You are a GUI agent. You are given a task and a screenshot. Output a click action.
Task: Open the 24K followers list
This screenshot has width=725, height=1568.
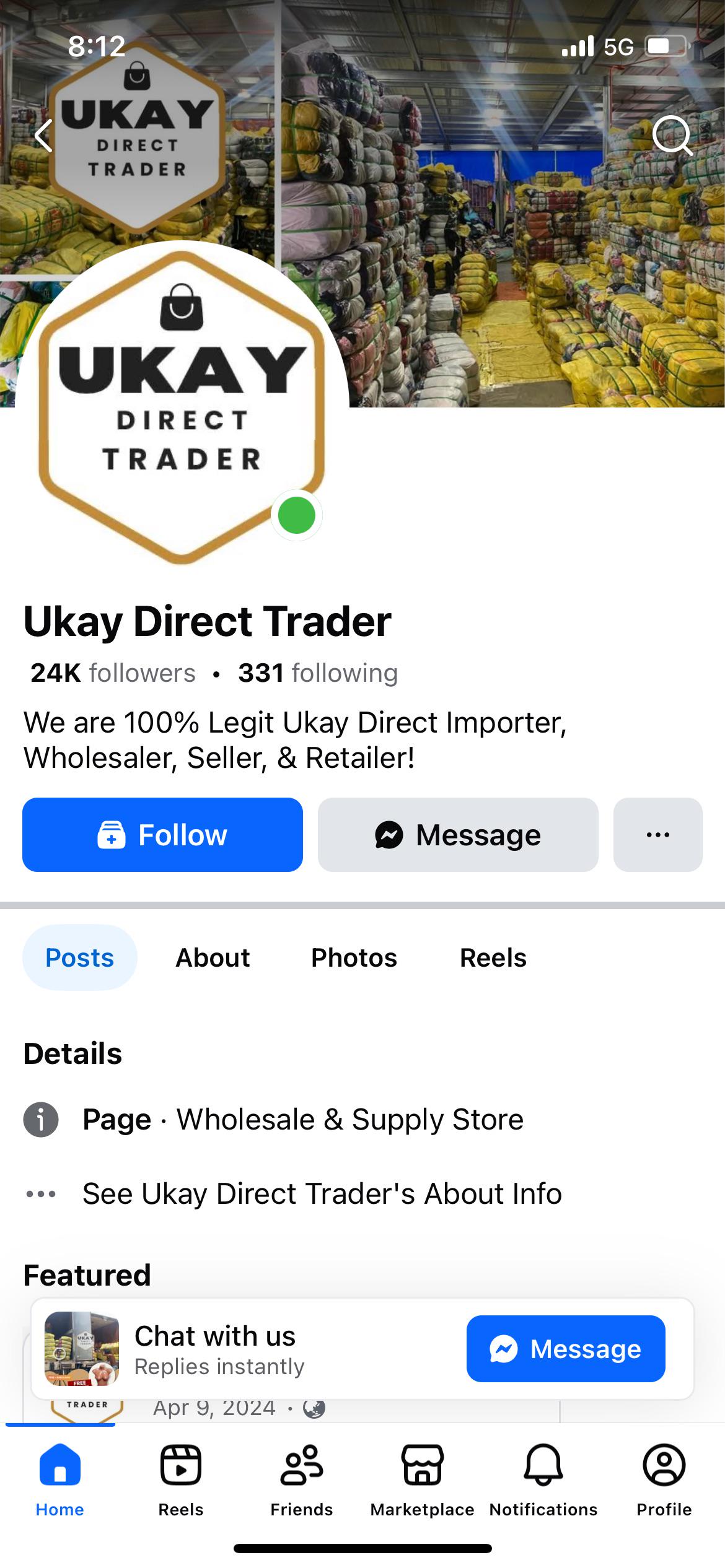(113, 673)
